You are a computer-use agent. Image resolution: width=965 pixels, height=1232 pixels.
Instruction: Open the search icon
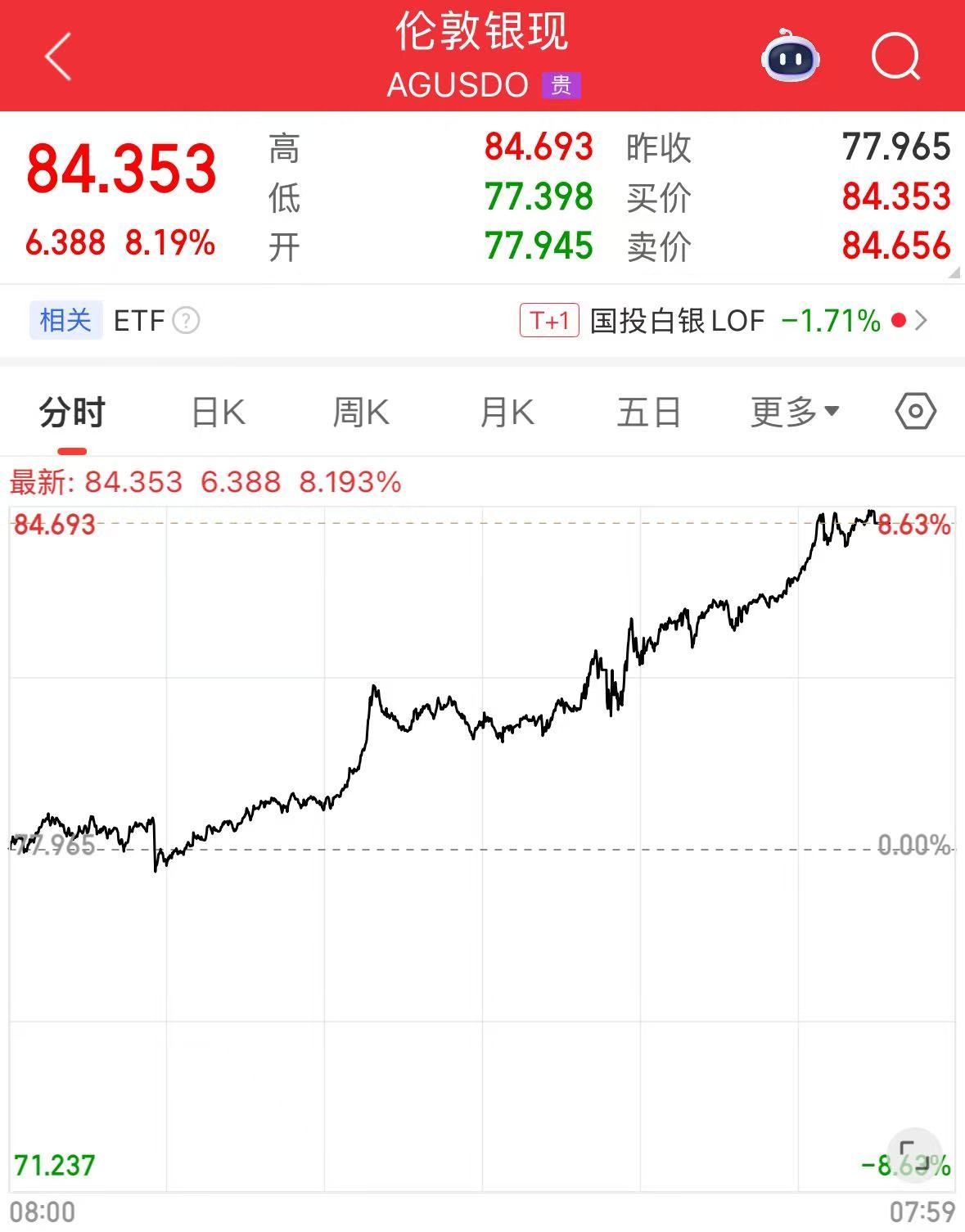tap(897, 56)
